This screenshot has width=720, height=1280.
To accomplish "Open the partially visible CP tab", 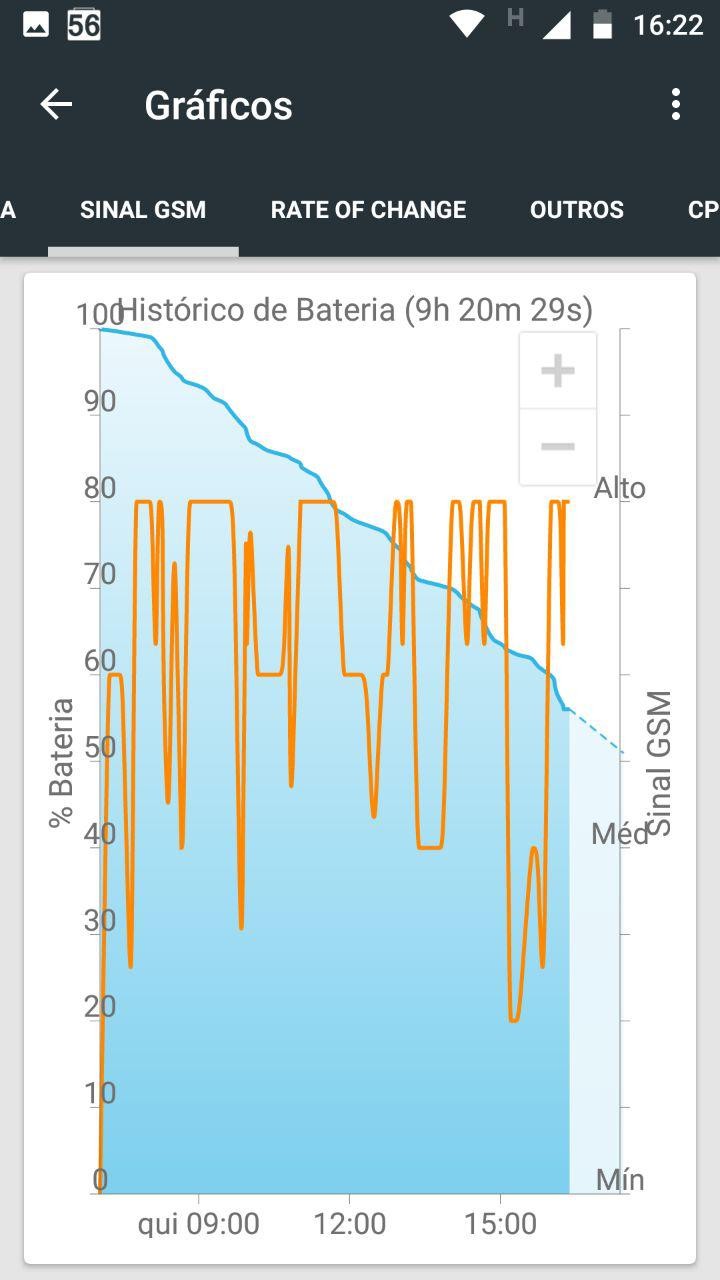I will click(x=702, y=210).
